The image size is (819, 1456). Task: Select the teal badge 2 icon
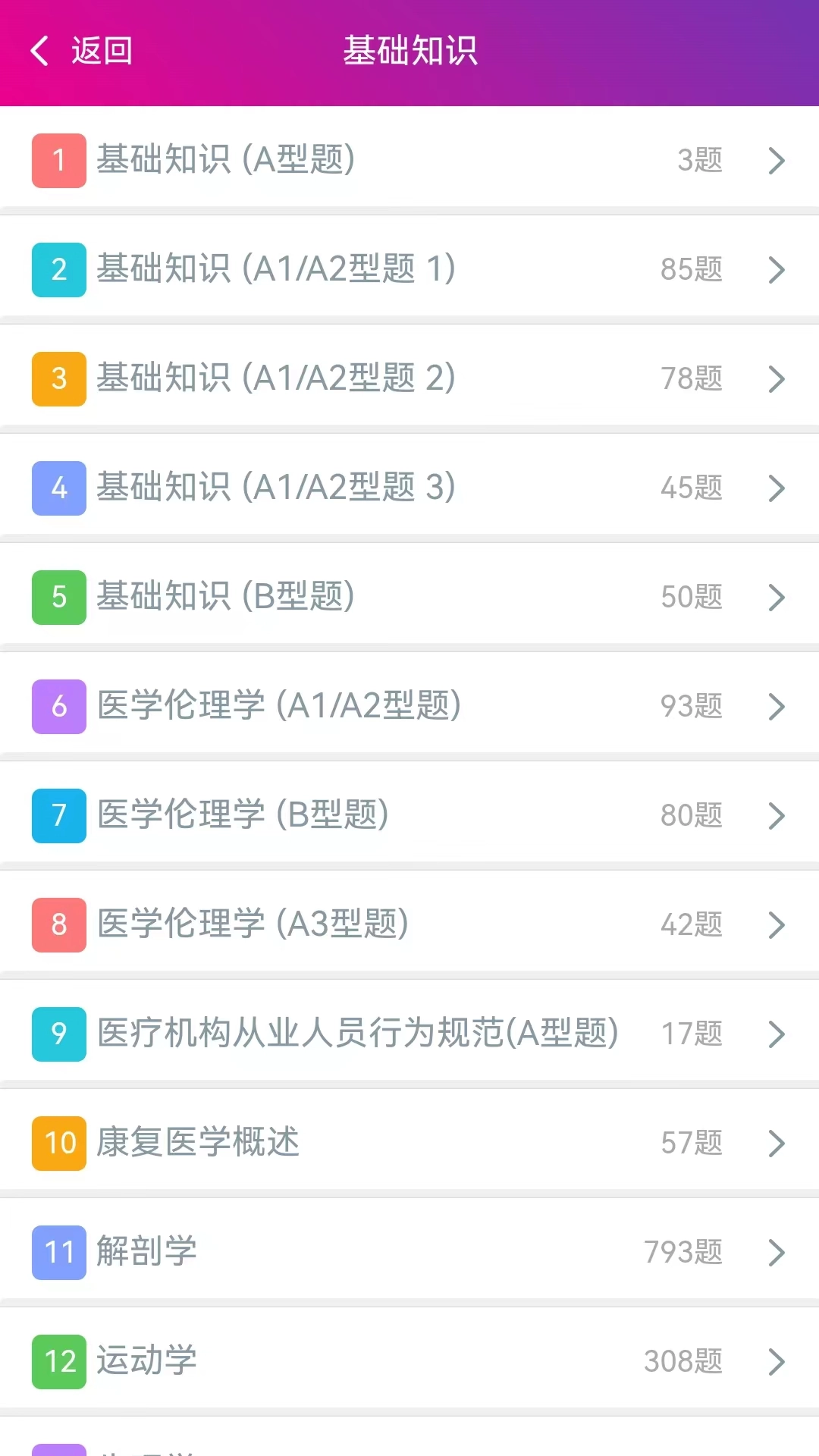pyautogui.click(x=58, y=269)
